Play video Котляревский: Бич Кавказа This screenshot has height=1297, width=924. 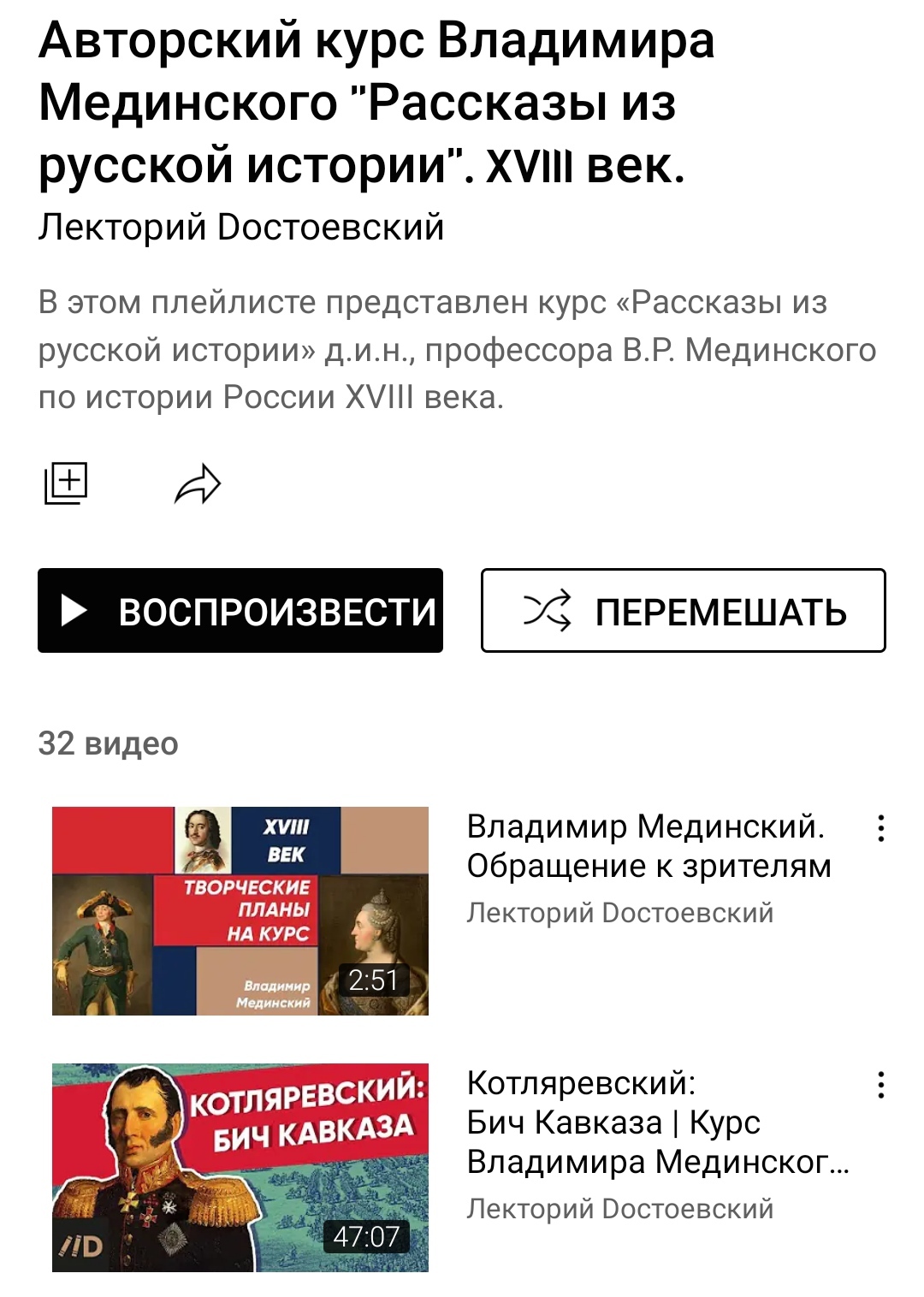[240, 1167]
